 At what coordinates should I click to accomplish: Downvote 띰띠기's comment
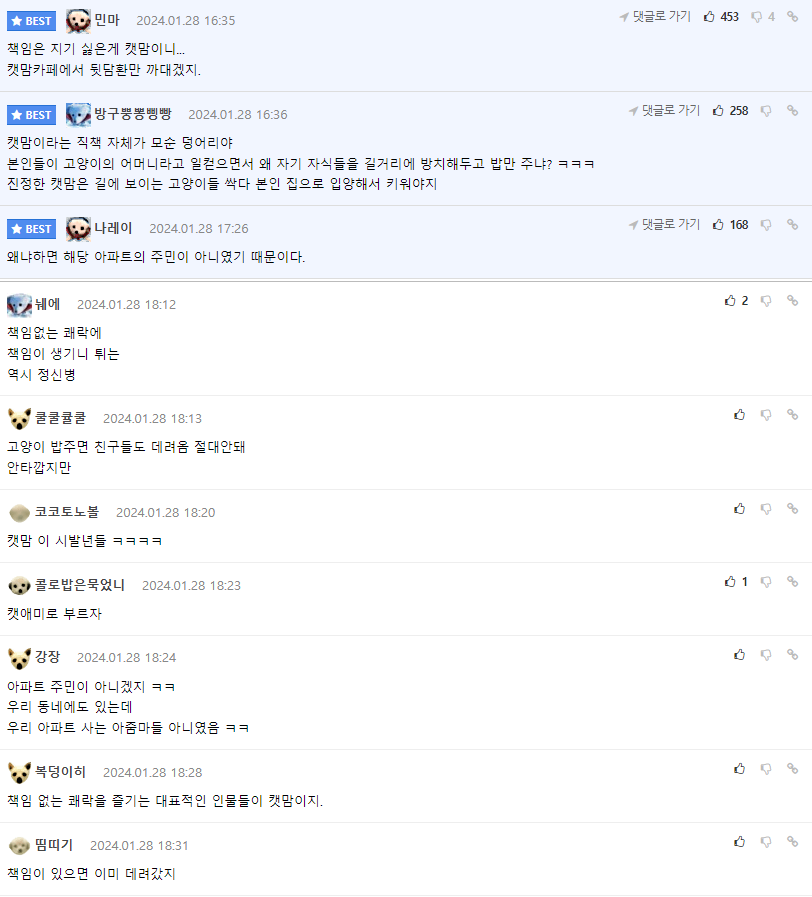click(x=766, y=841)
